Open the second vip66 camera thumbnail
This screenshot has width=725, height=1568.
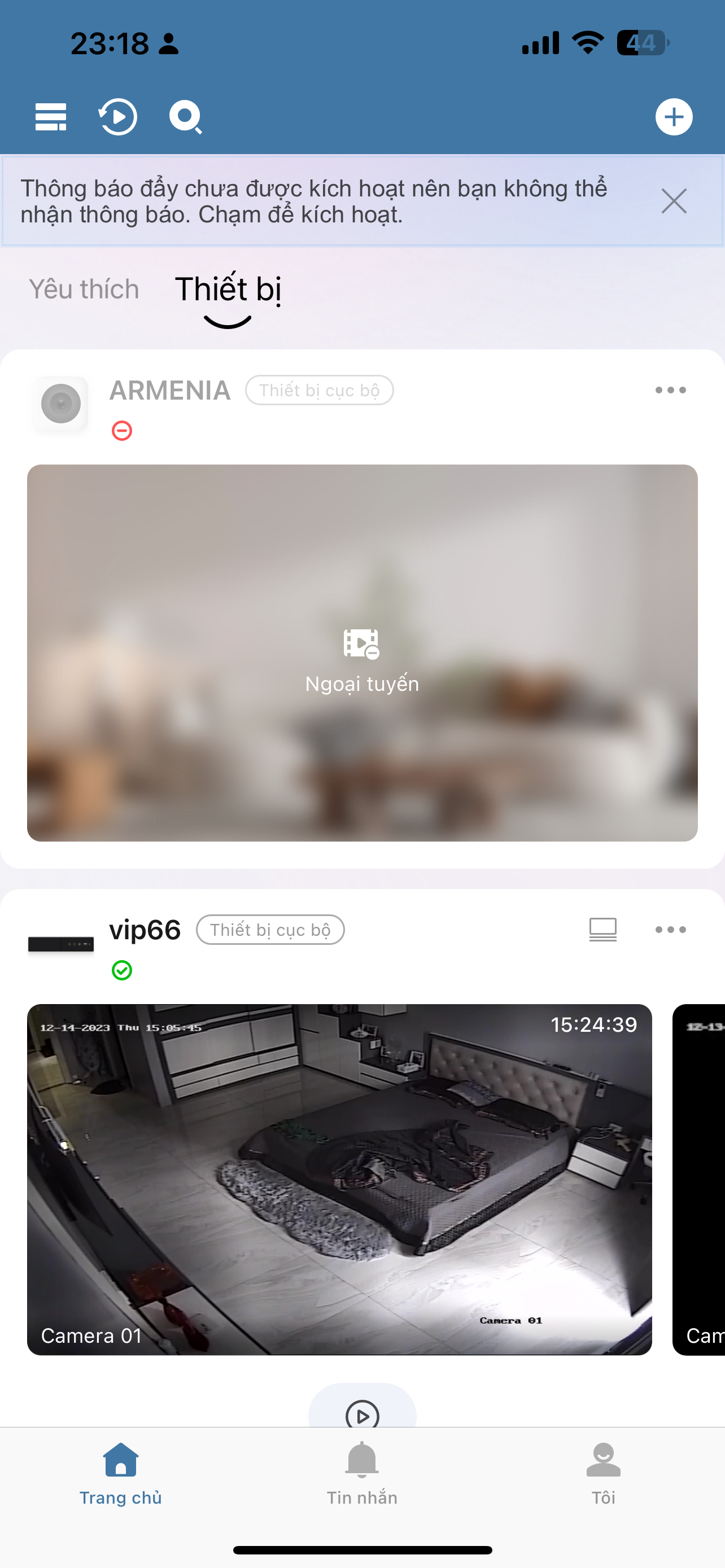click(x=700, y=1179)
